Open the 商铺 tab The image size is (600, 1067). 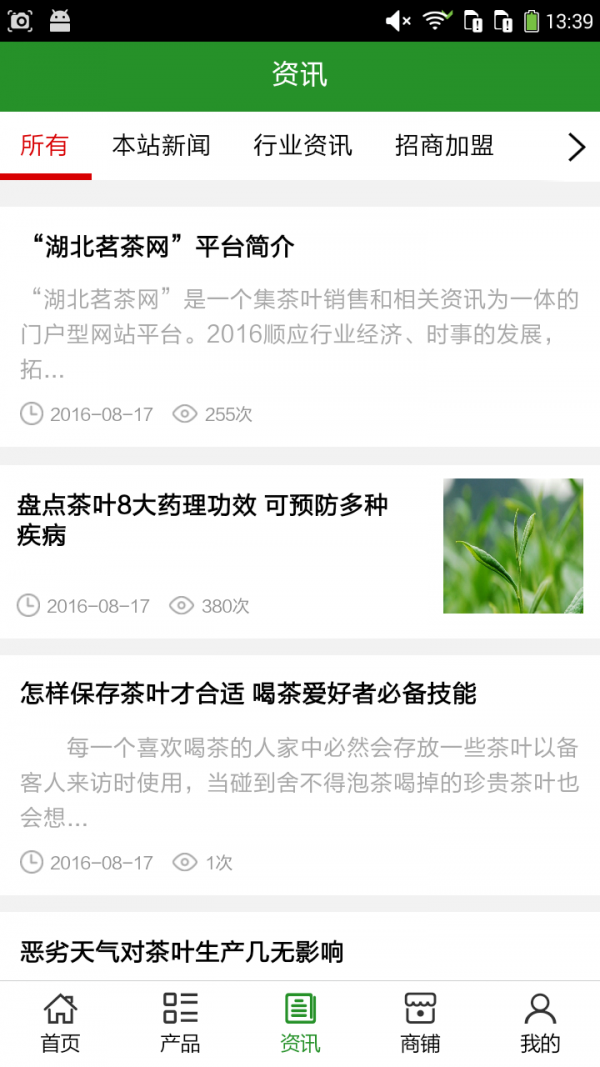click(420, 1023)
